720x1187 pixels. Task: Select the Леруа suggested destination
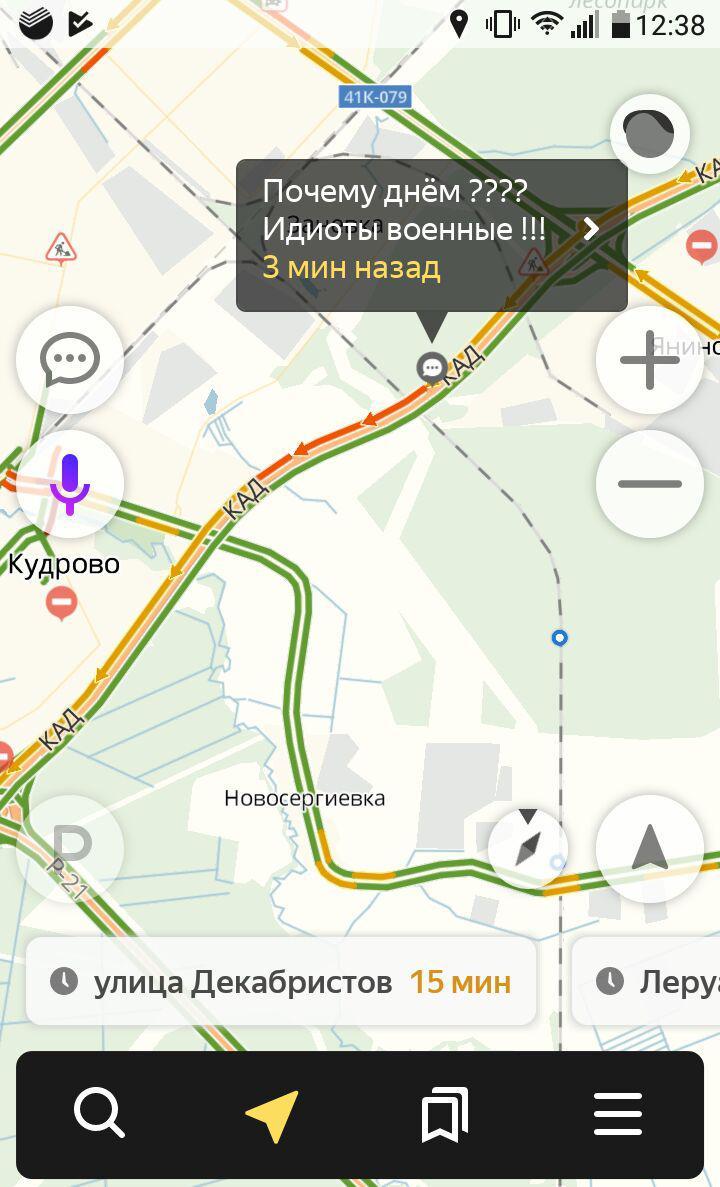(x=646, y=982)
